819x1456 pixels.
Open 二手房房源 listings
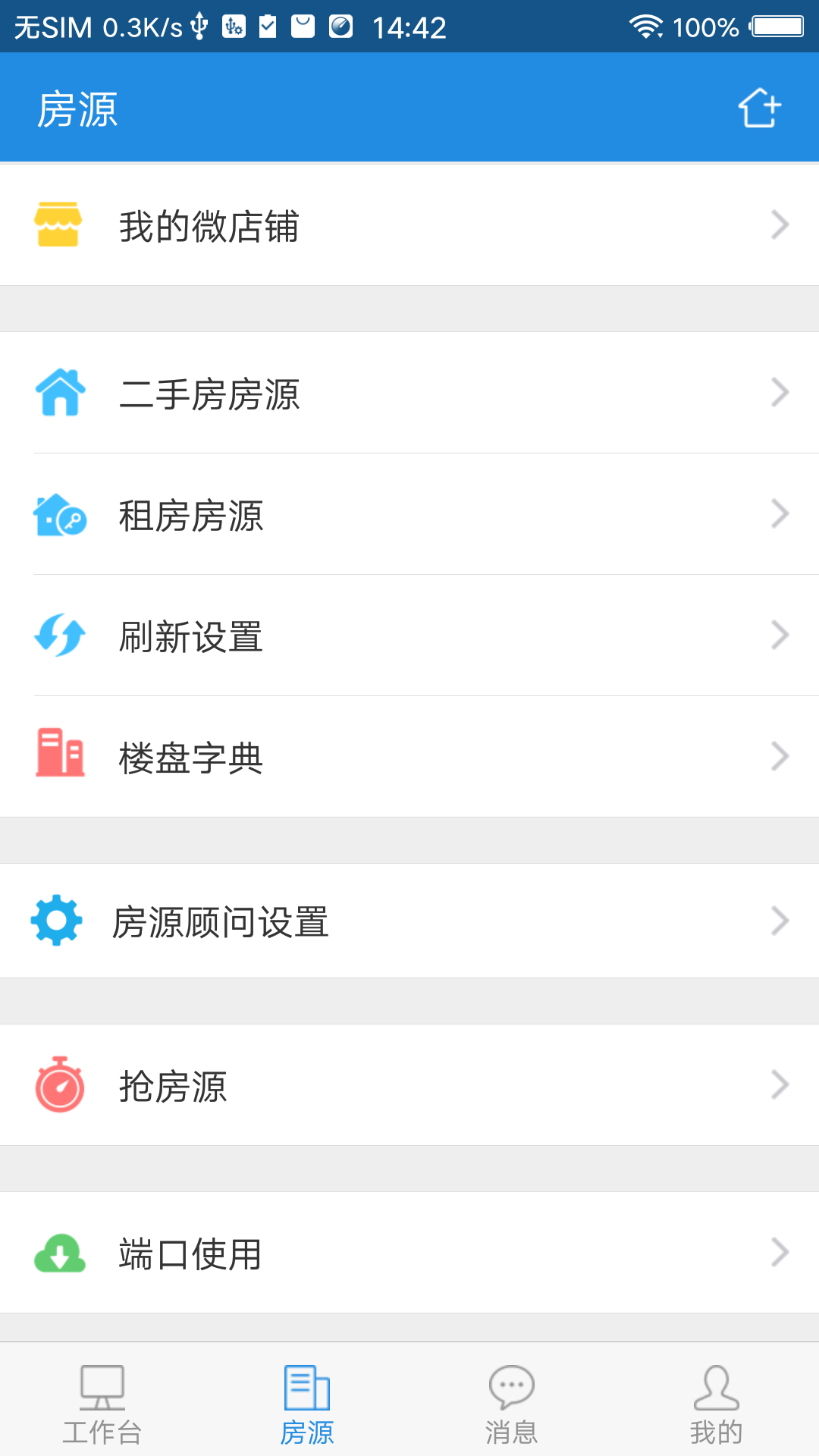pyautogui.click(x=409, y=393)
